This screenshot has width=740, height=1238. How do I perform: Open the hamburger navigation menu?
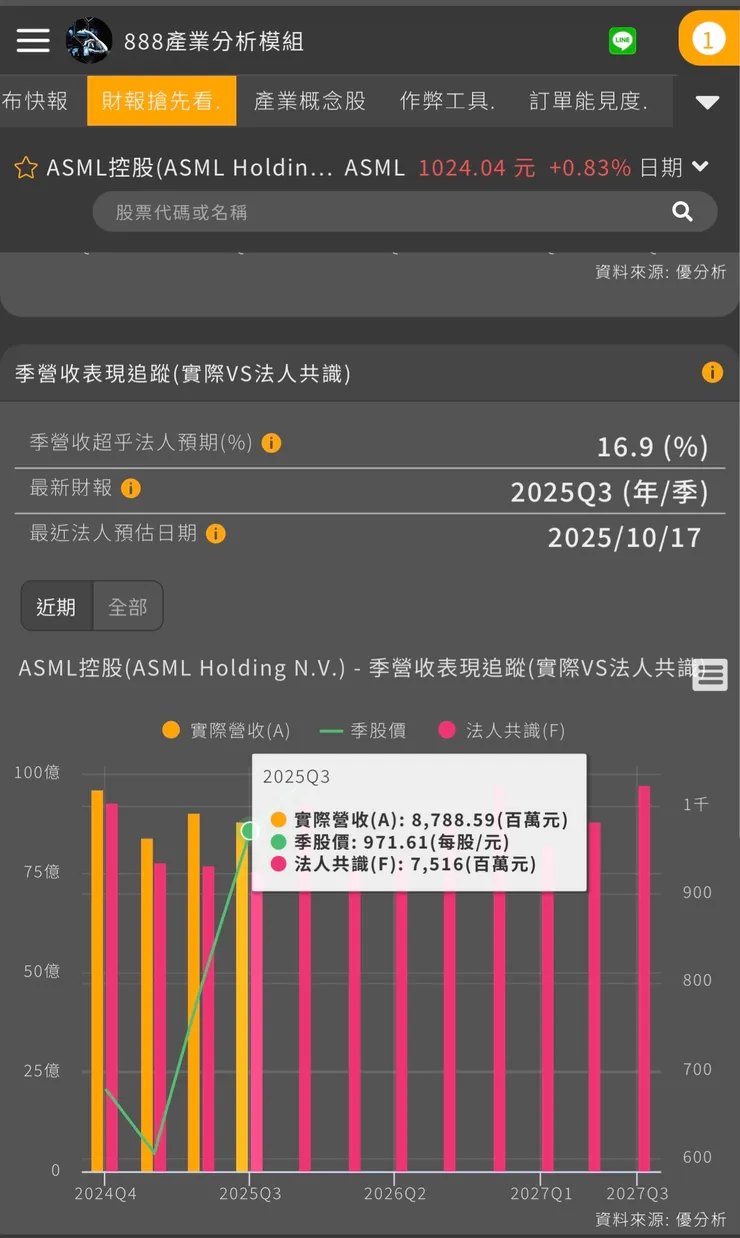[x=32, y=40]
